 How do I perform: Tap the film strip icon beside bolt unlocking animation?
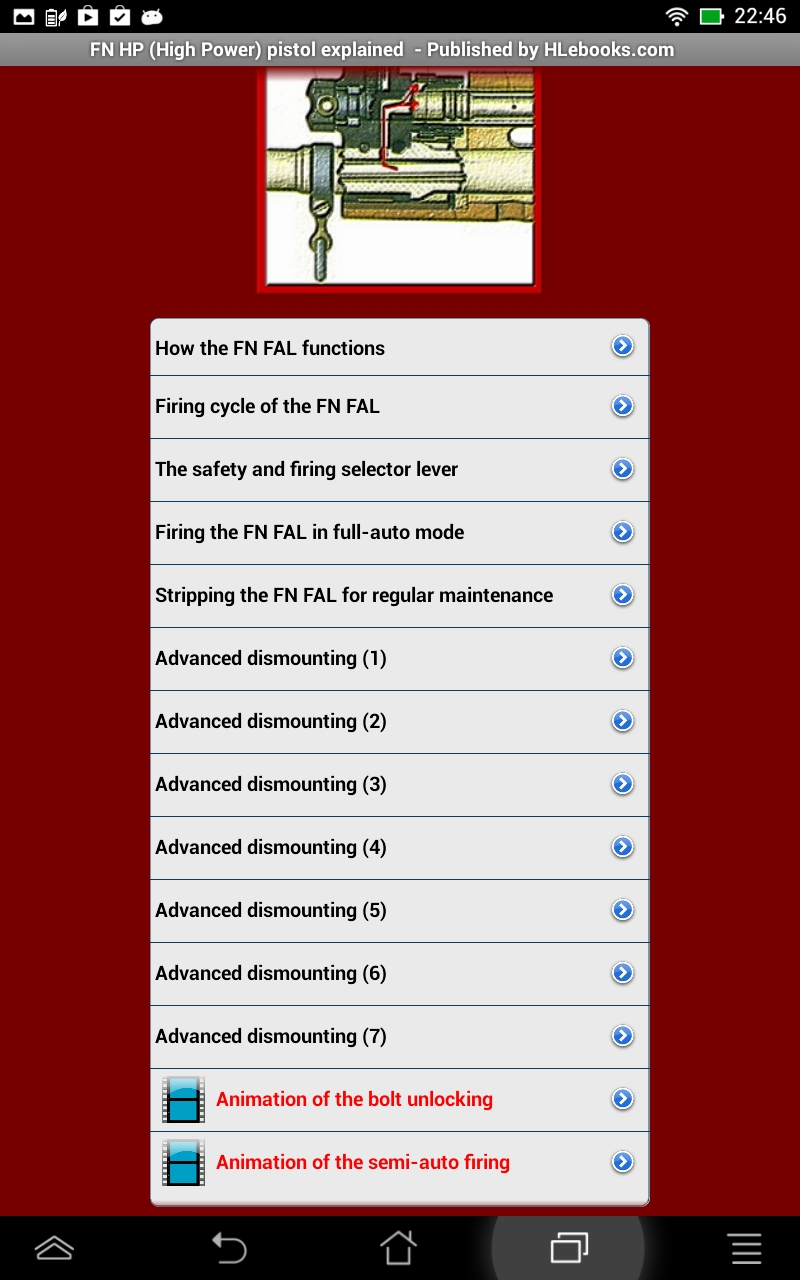182,1099
